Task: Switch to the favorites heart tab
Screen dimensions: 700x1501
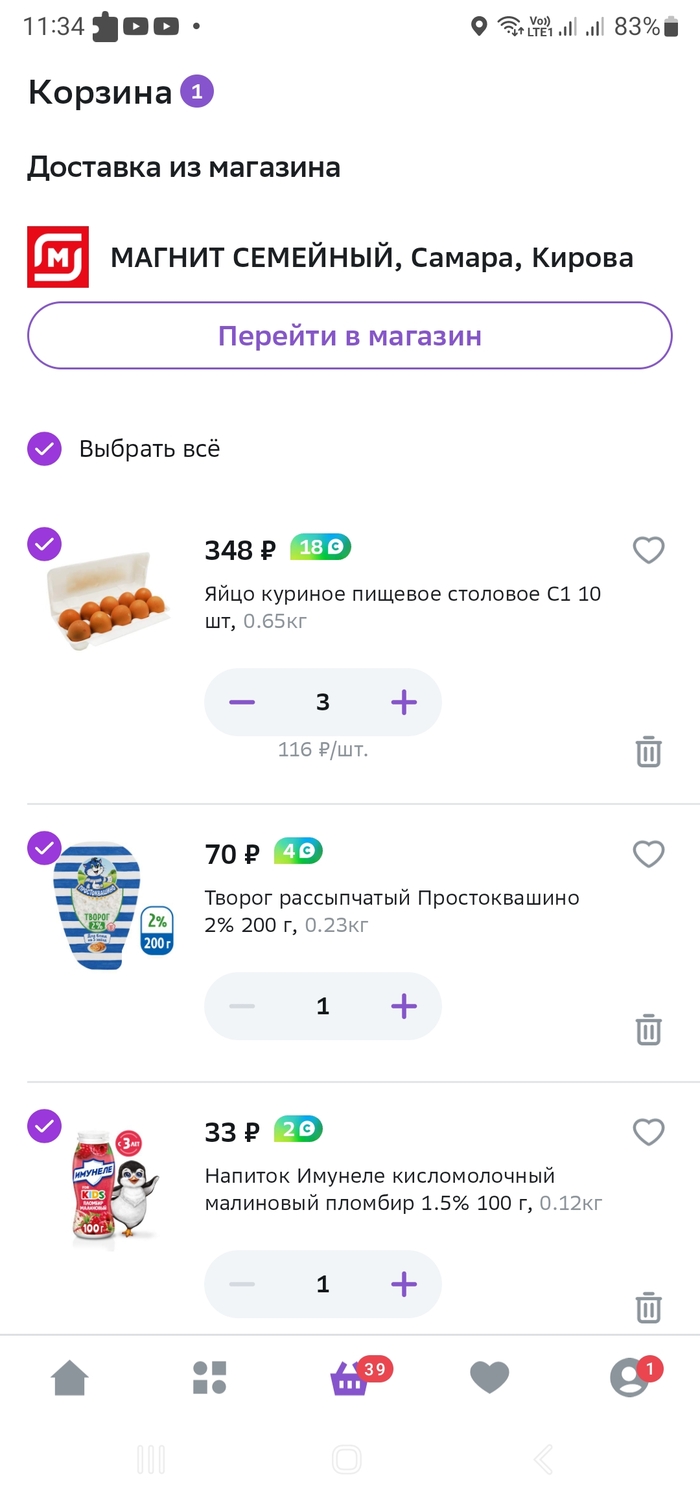Action: [x=489, y=1378]
